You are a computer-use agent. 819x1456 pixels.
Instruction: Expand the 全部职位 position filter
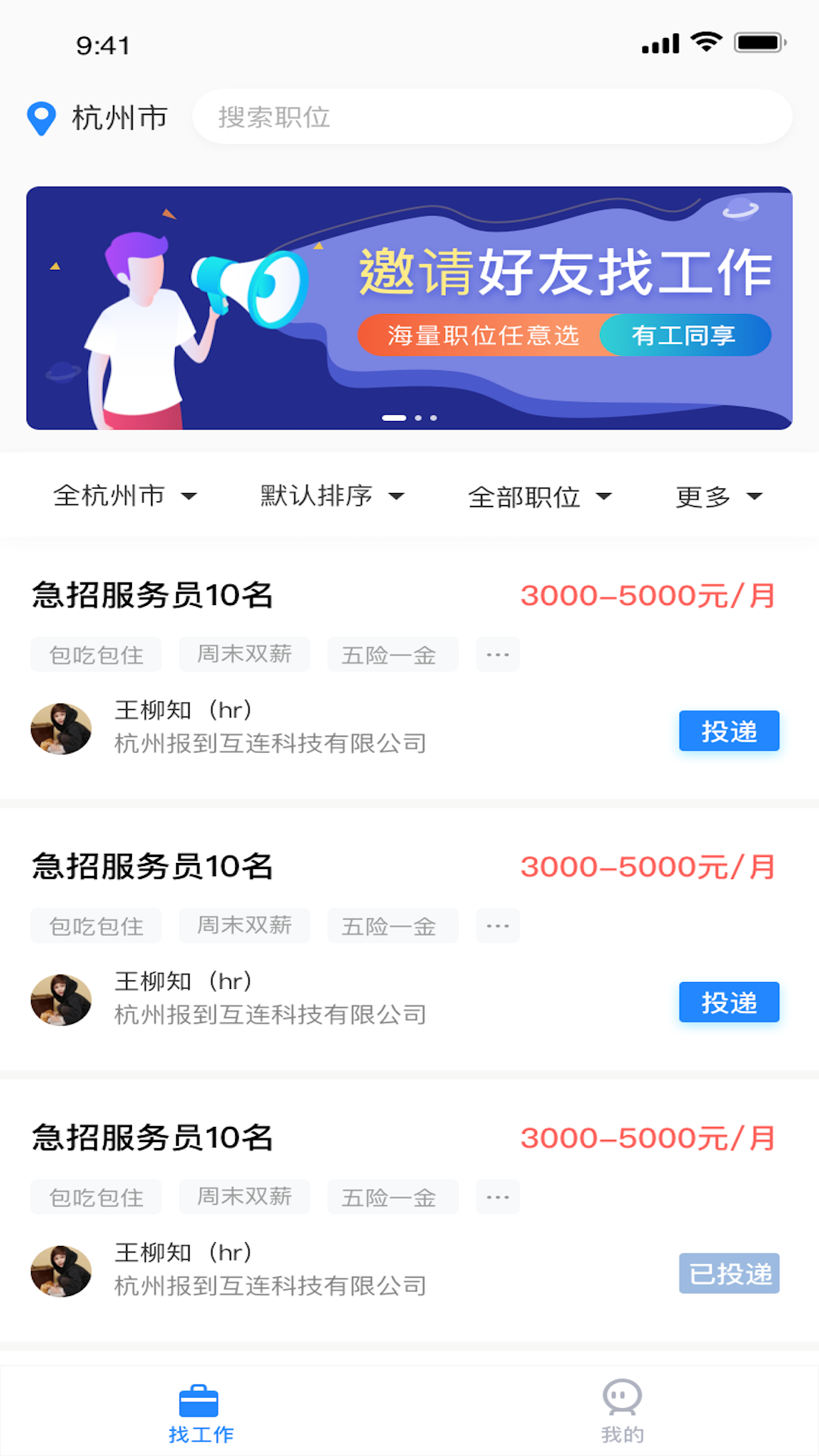[539, 497]
